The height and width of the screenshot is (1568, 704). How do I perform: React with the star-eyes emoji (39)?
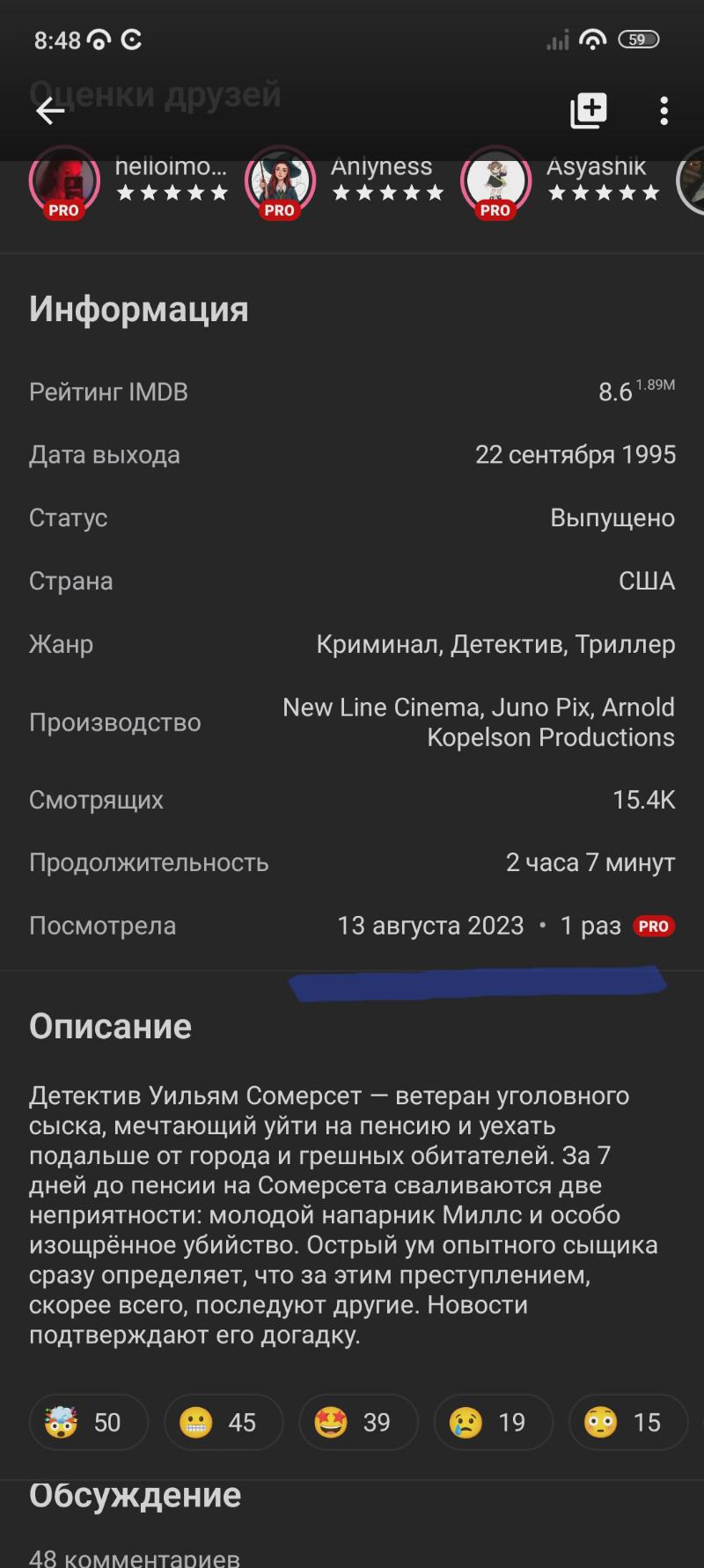358,1422
